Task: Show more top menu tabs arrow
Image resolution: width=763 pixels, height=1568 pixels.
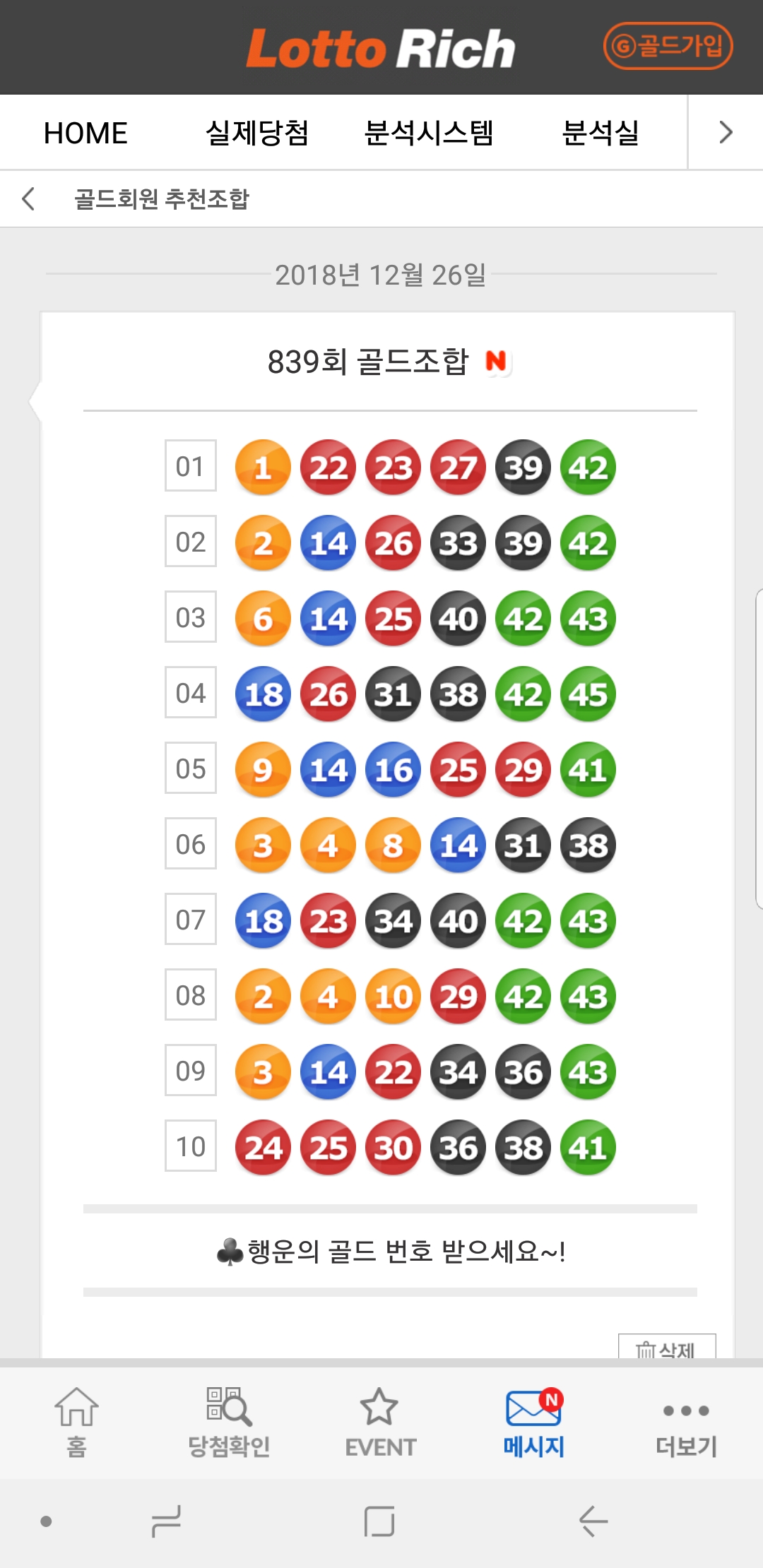Action: (x=726, y=132)
